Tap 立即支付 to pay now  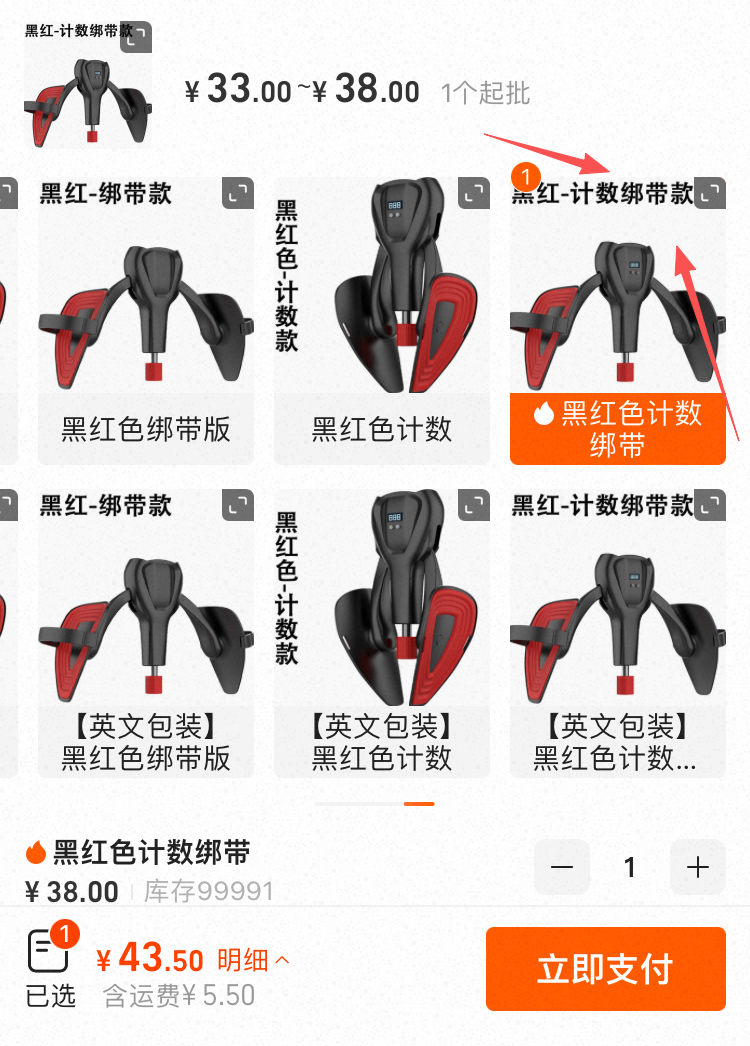[606, 969]
